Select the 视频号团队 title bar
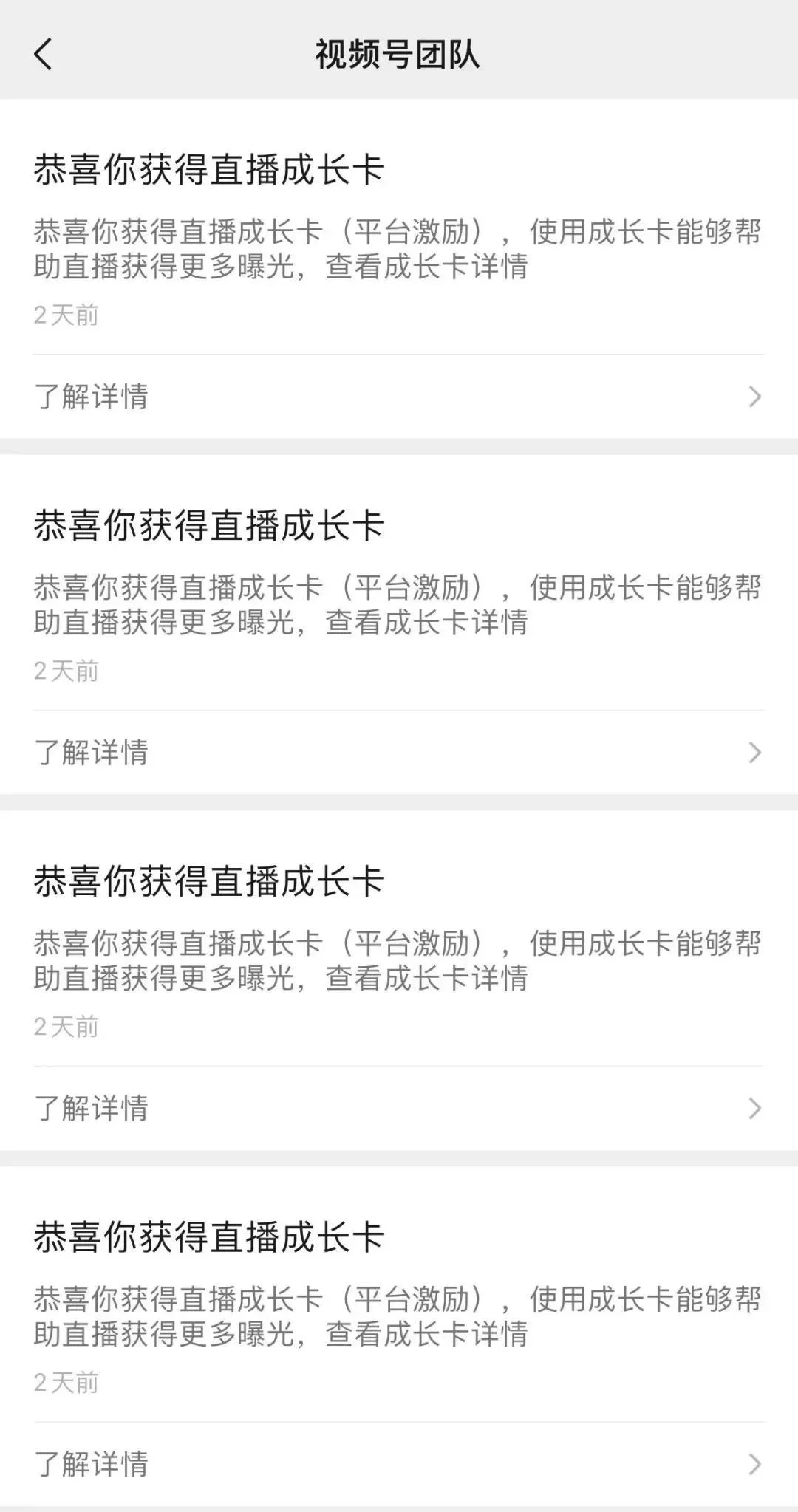This screenshot has width=798, height=1512. (x=399, y=53)
